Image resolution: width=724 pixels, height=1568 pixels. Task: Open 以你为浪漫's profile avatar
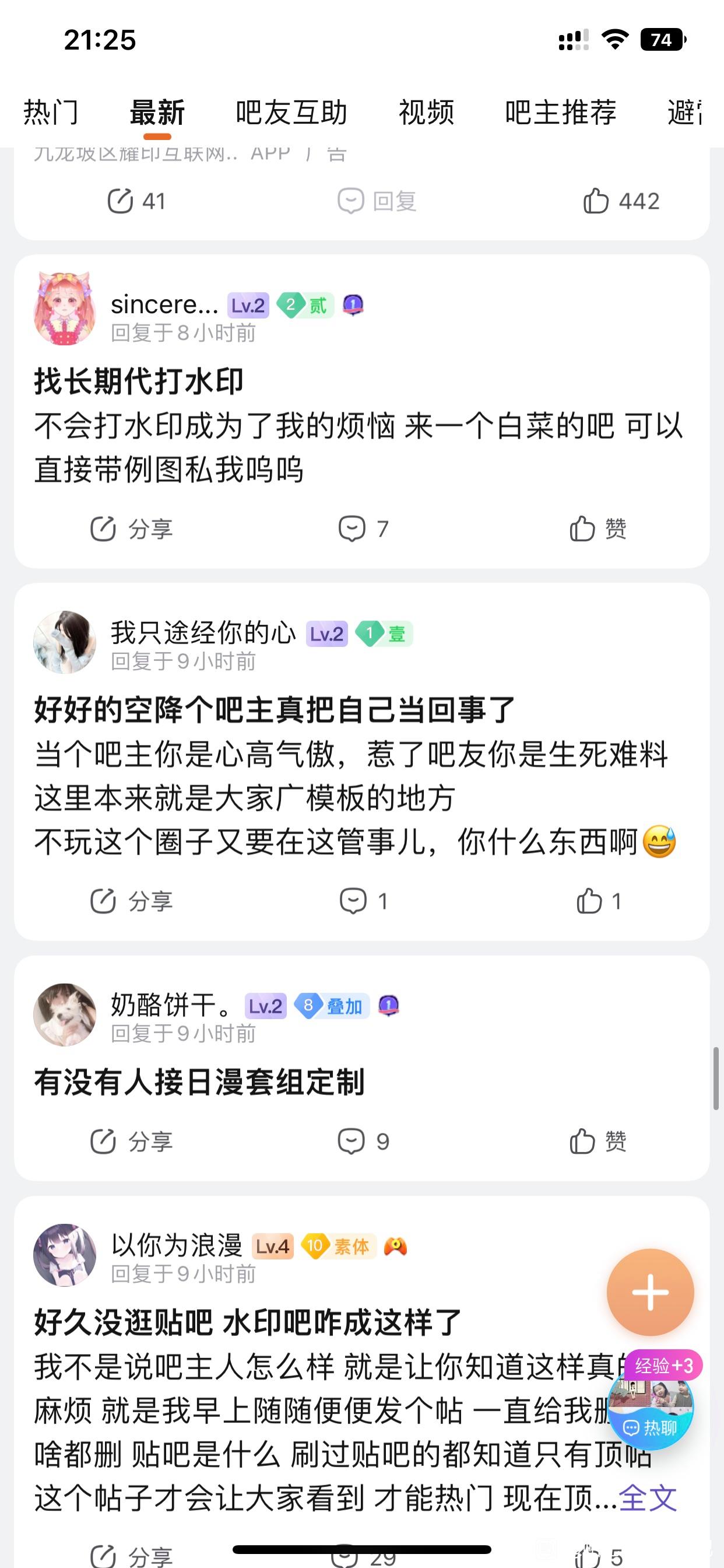65,1255
